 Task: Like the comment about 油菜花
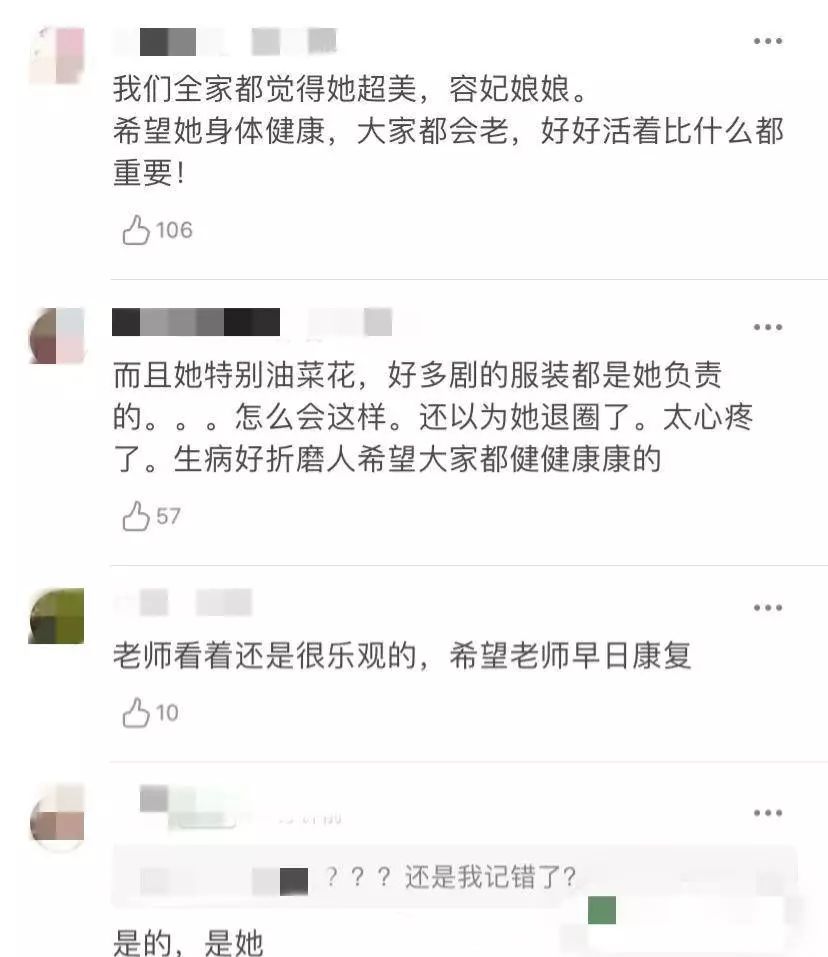coord(136,517)
